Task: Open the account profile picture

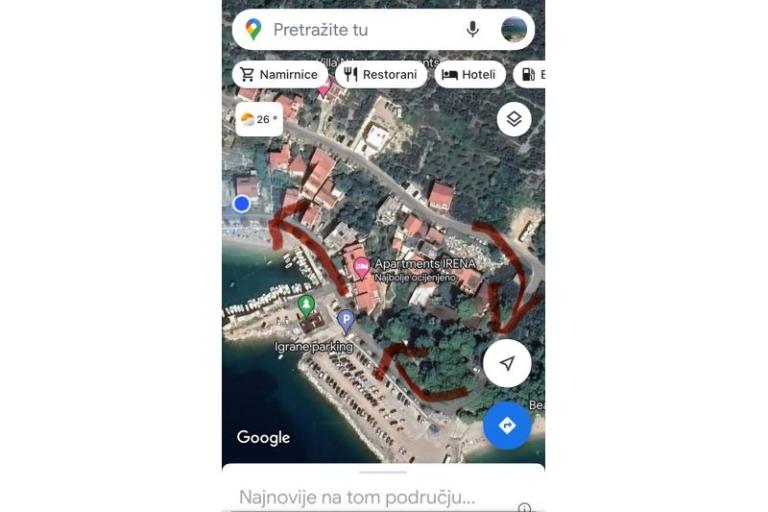Action: (x=514, y=30)
